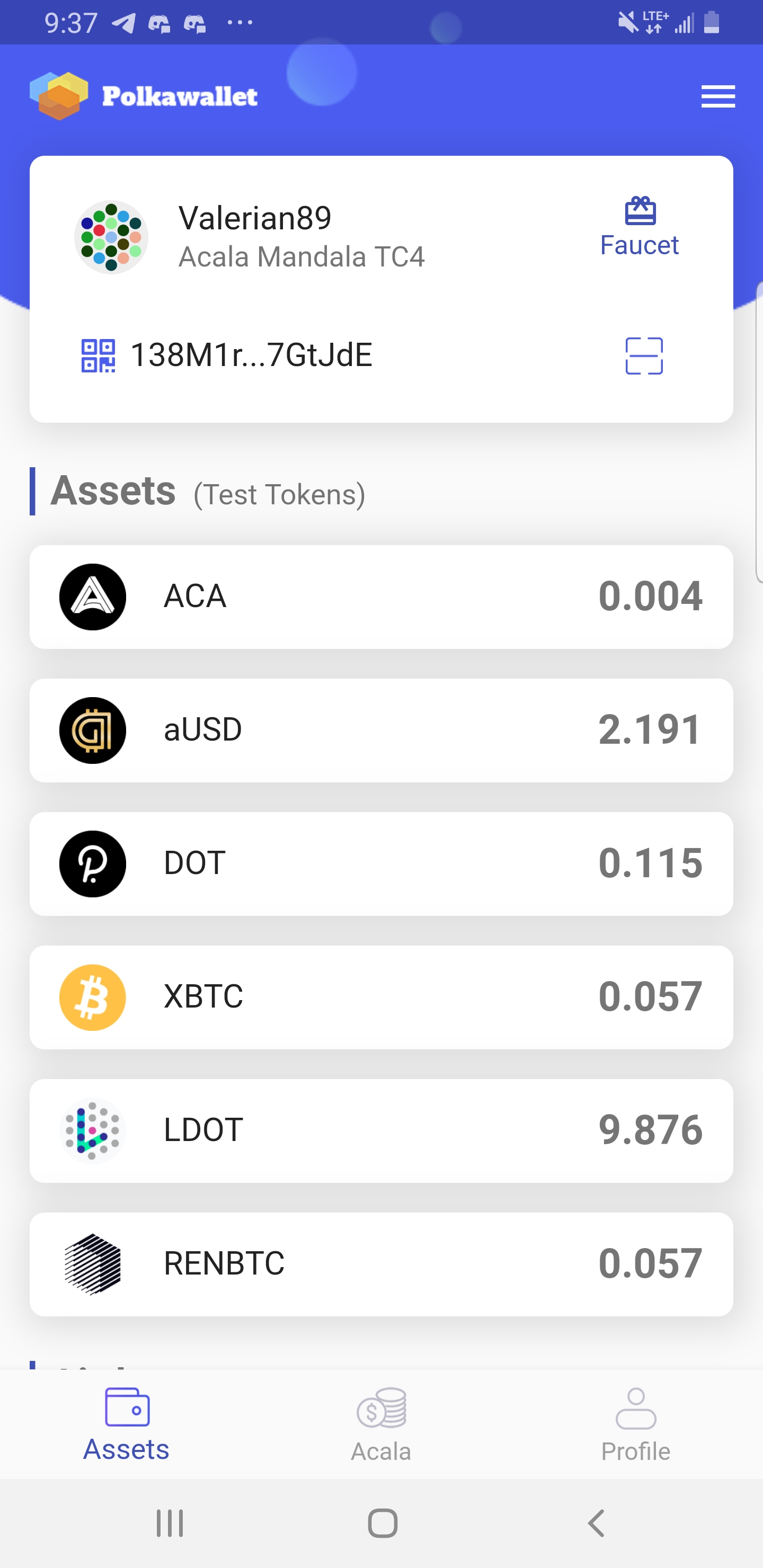
Task: Go back with the system back button
Action: click(x=596, y=1524)
